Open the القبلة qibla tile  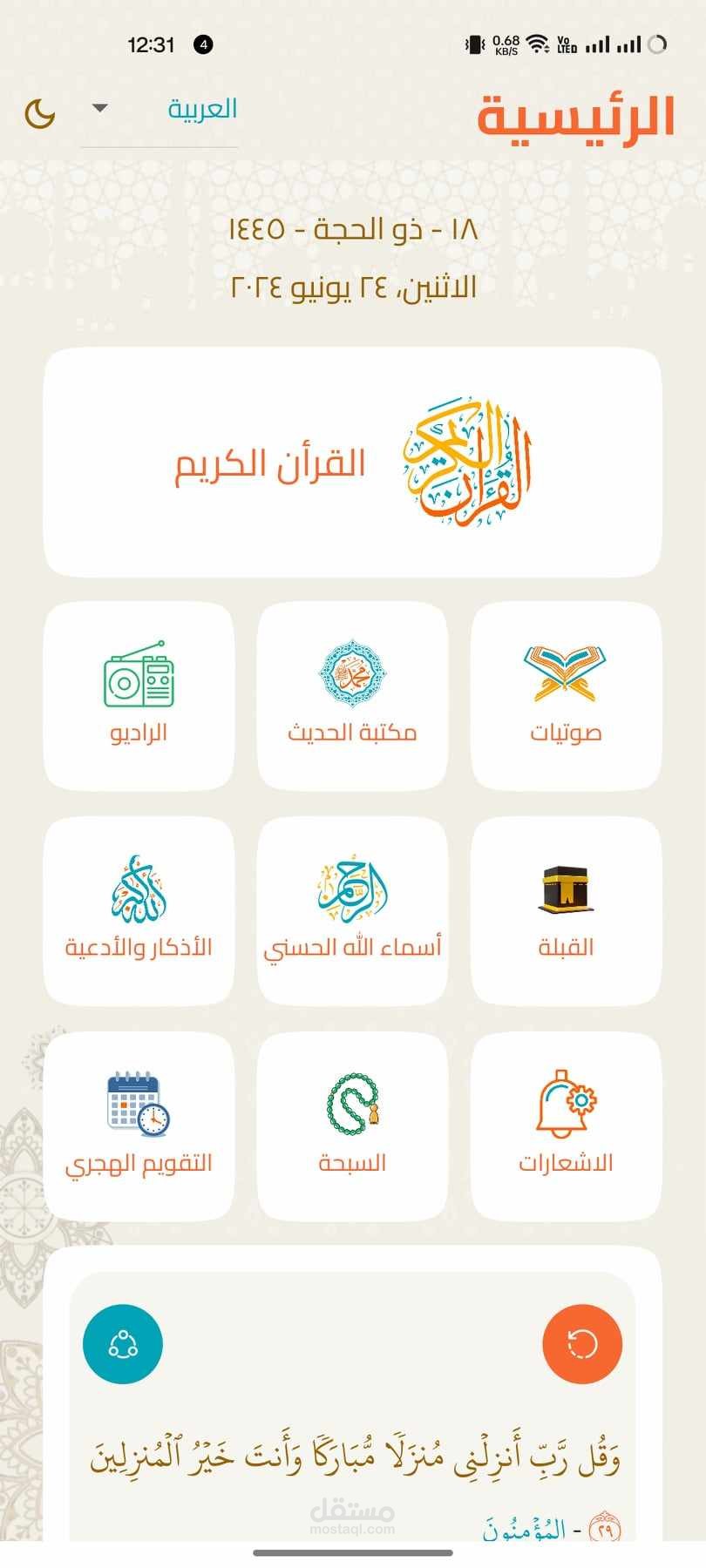tap(566, 910)
